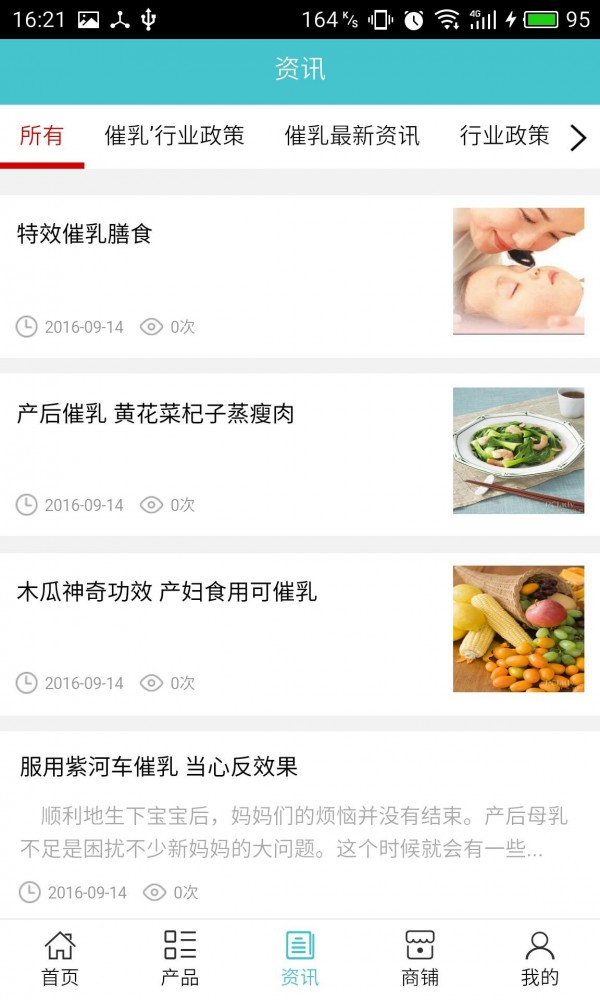
Task: Switch to the 产品 tab
Action: pos(180,958)
